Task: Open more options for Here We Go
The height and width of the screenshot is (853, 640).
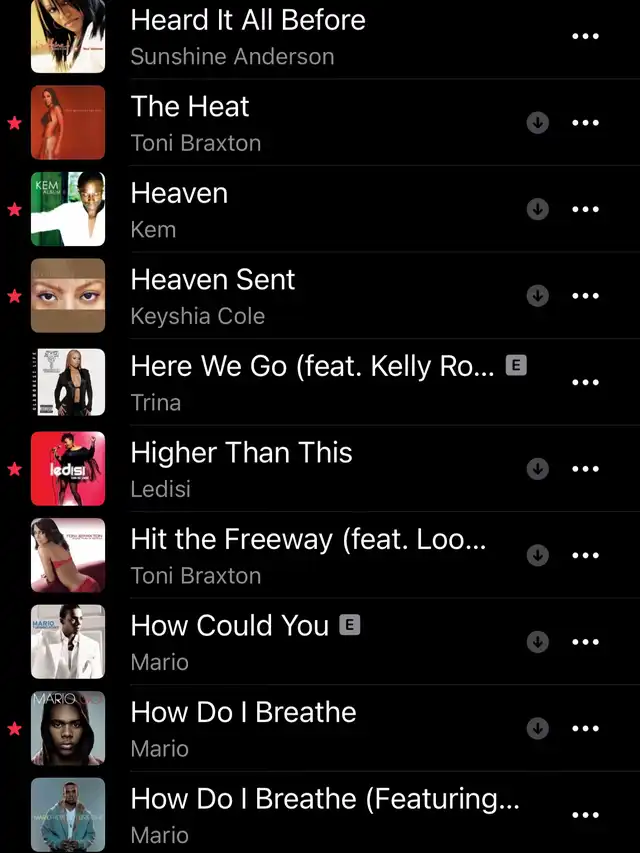Action: 585,382
